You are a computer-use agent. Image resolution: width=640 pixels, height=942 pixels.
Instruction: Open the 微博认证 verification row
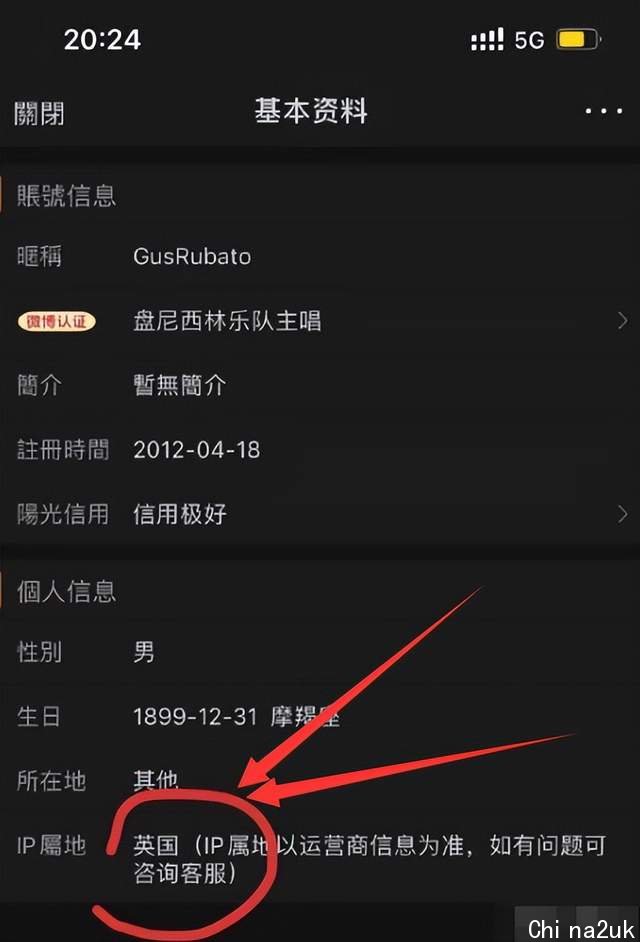[320, 321]
